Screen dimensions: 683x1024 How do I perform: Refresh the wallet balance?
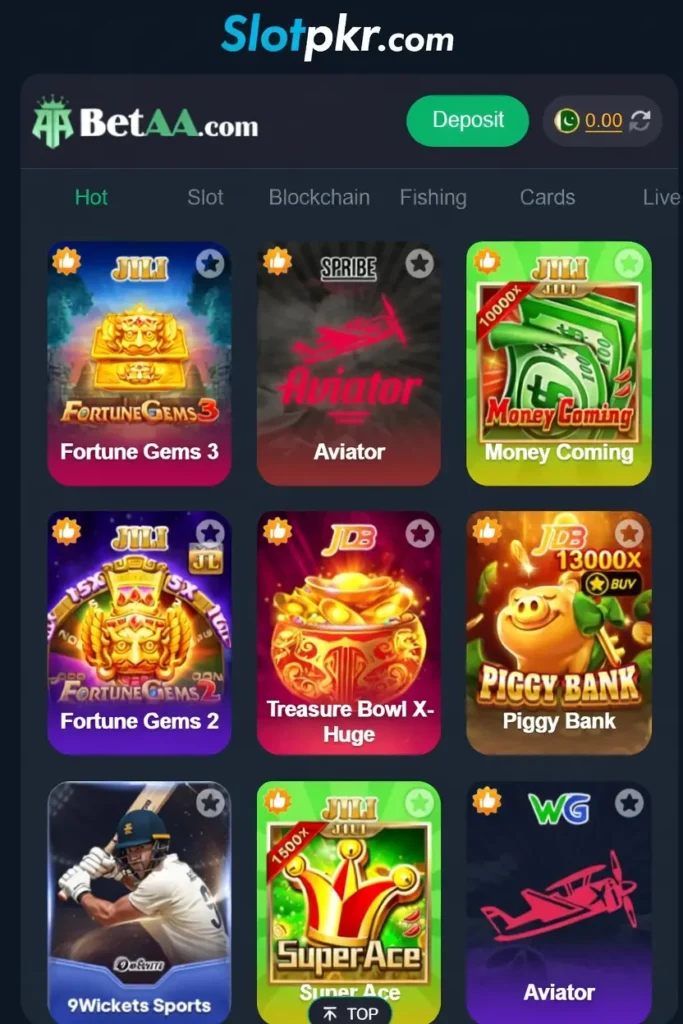640,121
